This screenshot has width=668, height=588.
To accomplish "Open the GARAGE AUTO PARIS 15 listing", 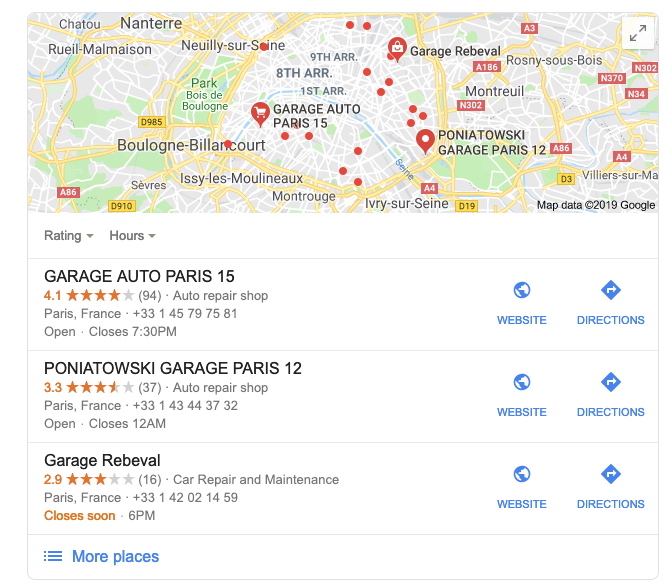I will pos(140,277).
